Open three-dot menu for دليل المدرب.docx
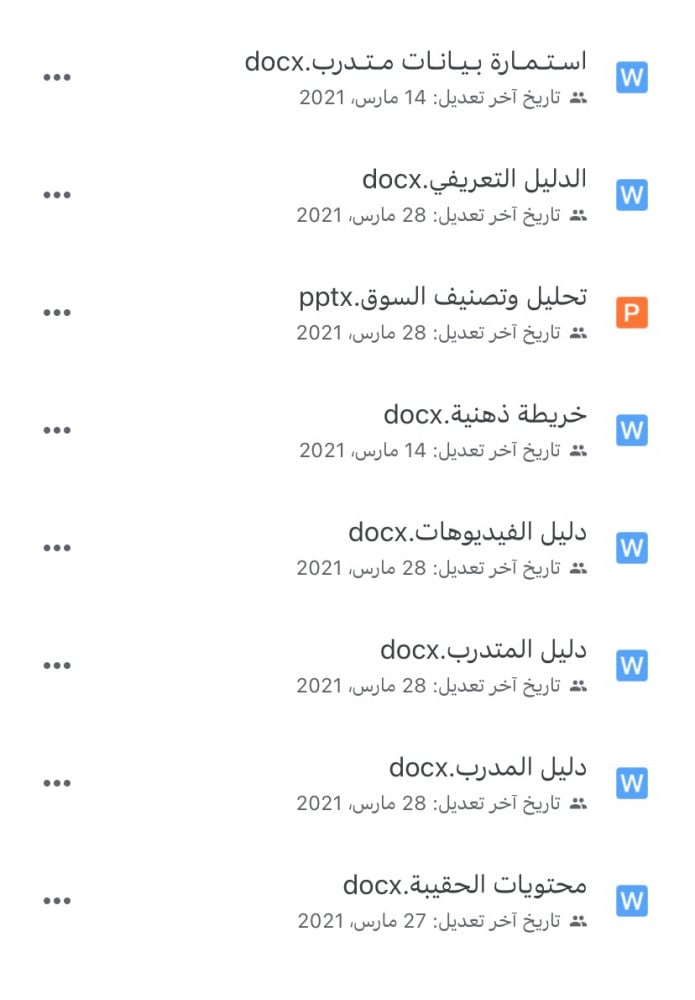The image size is (695, 1000). point(57,783)
